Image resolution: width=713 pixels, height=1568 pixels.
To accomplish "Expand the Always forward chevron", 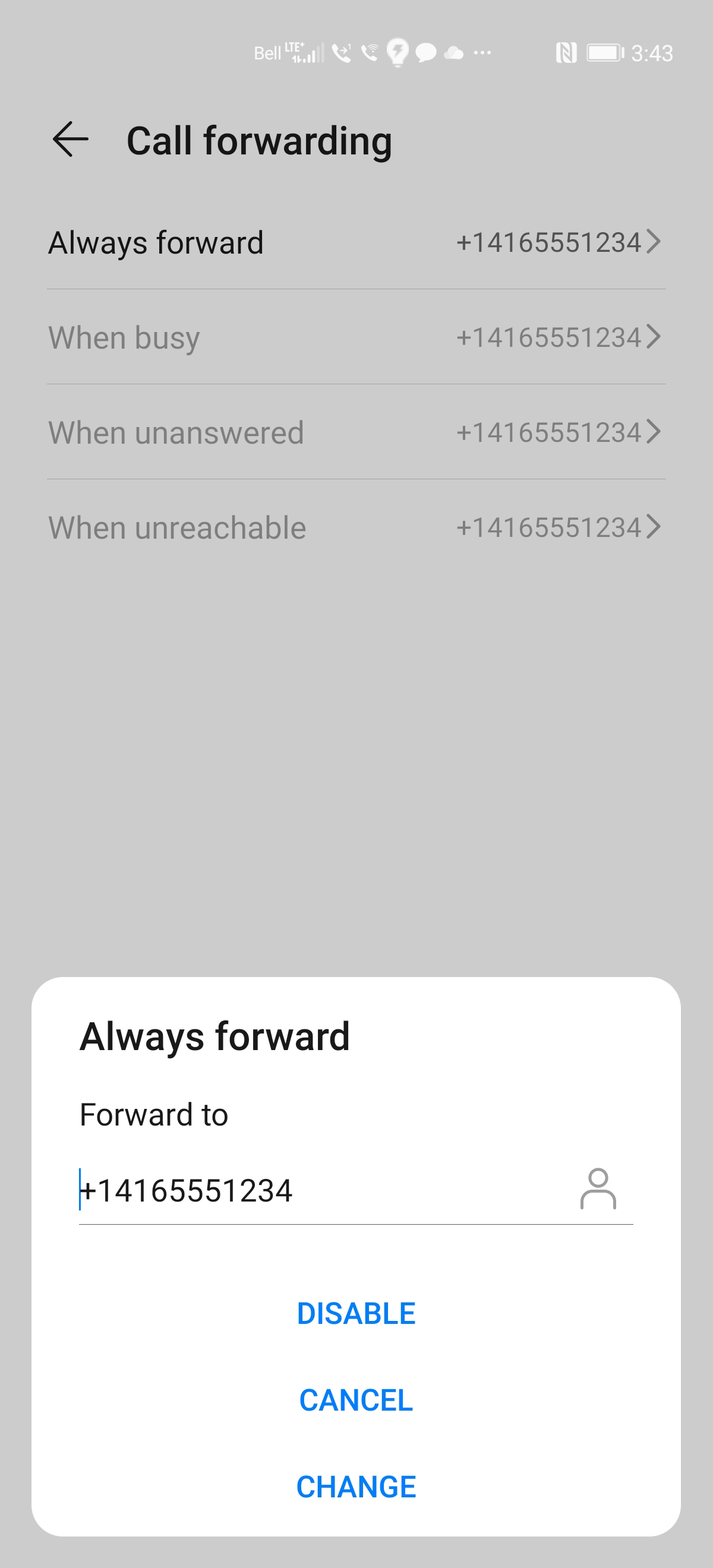I will pos(654,242).
